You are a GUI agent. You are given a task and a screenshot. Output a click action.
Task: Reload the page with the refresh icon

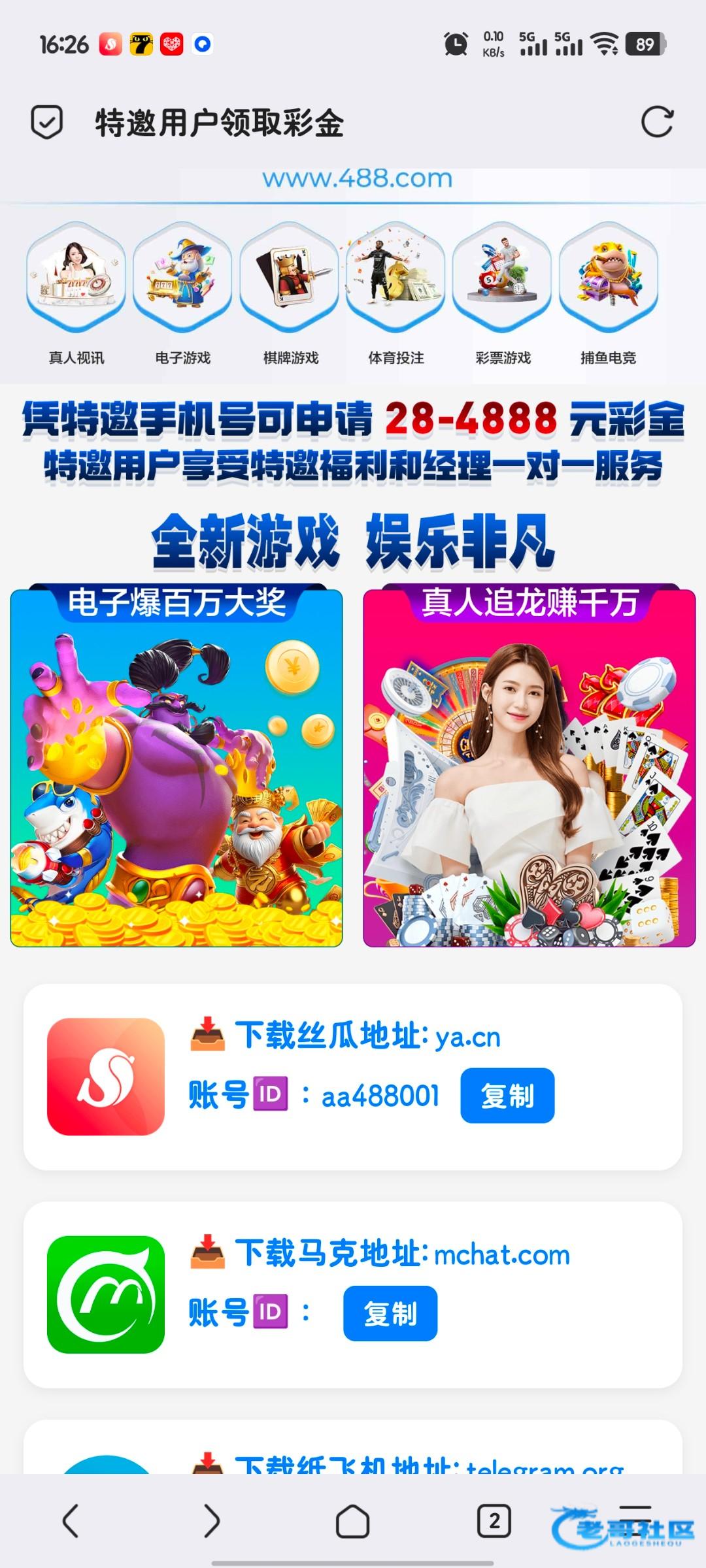pos(657,122)
